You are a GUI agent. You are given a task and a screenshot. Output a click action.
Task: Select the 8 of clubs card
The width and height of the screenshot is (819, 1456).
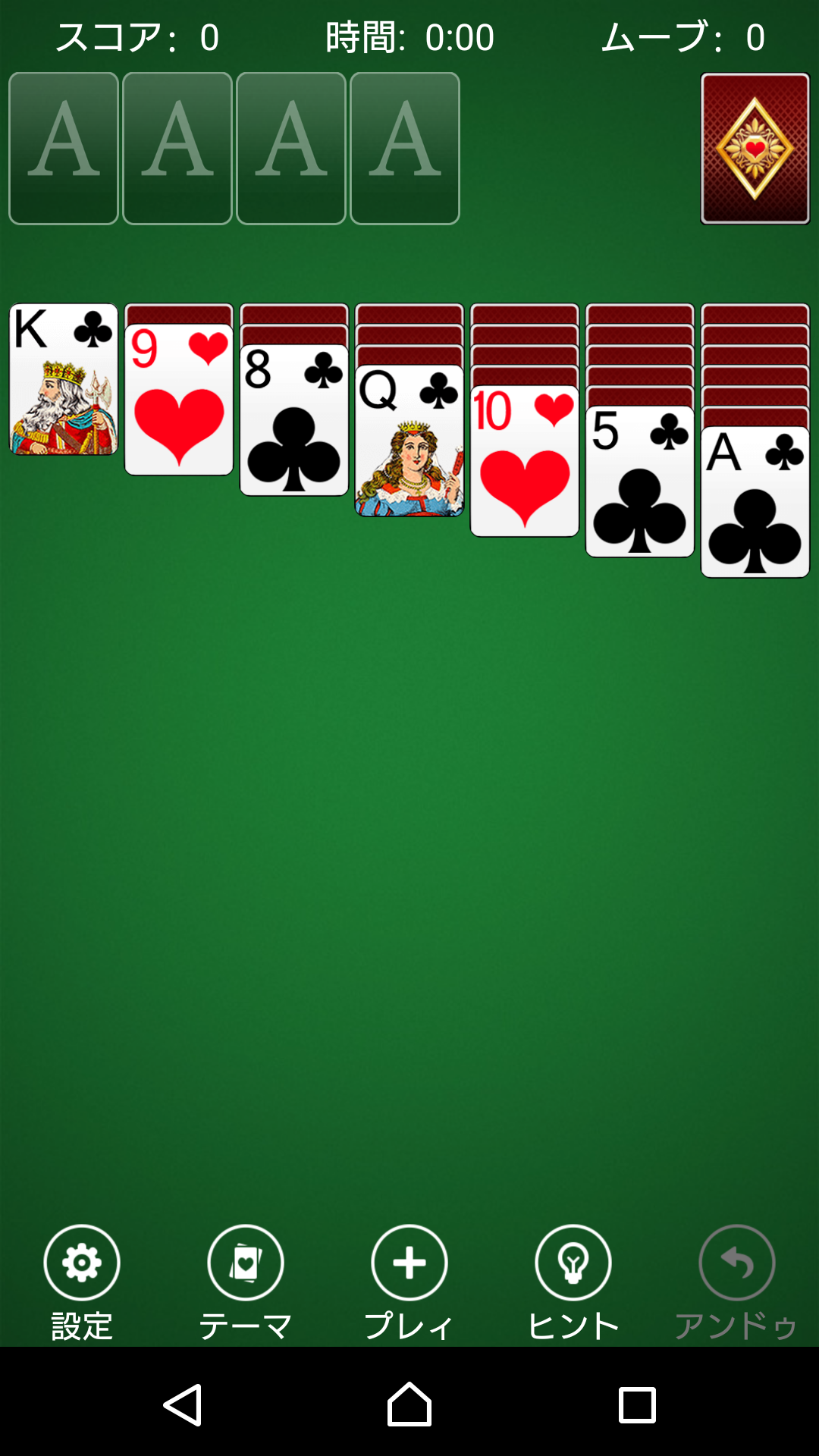(x=293, y=420)
